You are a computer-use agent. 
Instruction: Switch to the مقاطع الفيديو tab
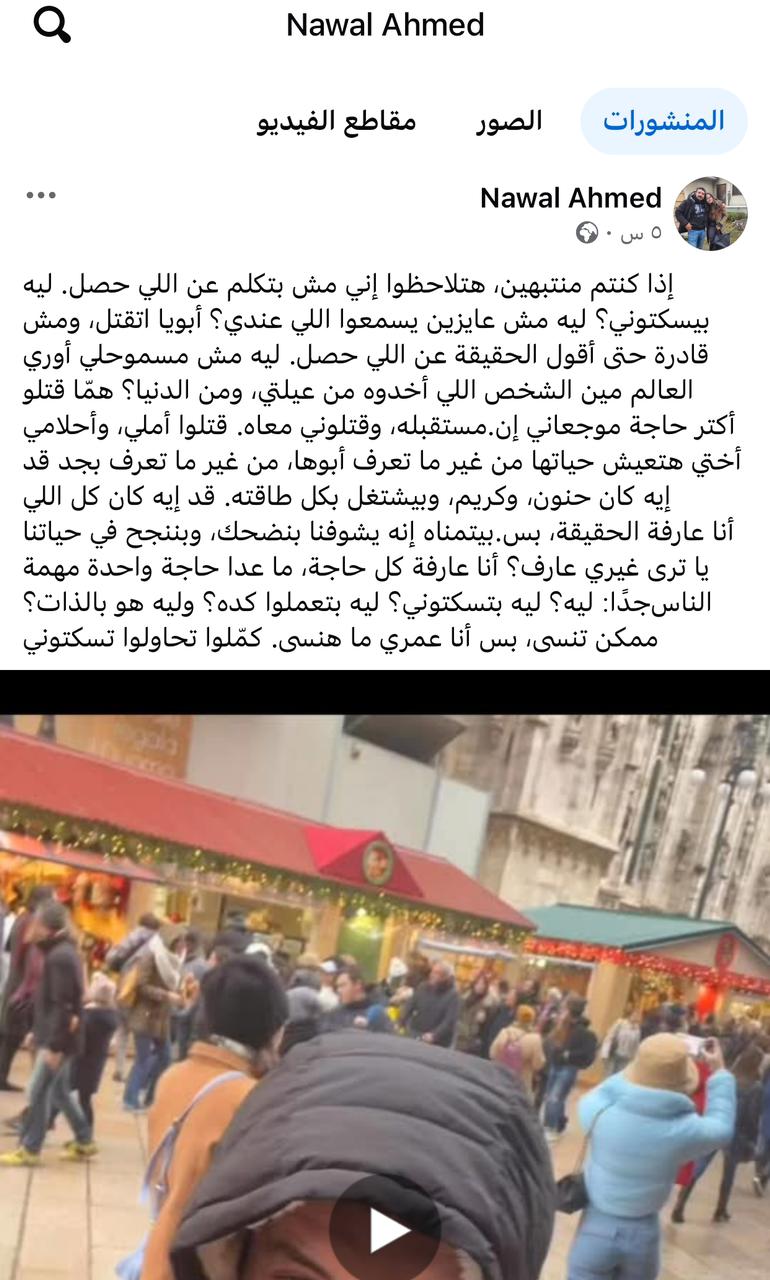pos(336,121)
